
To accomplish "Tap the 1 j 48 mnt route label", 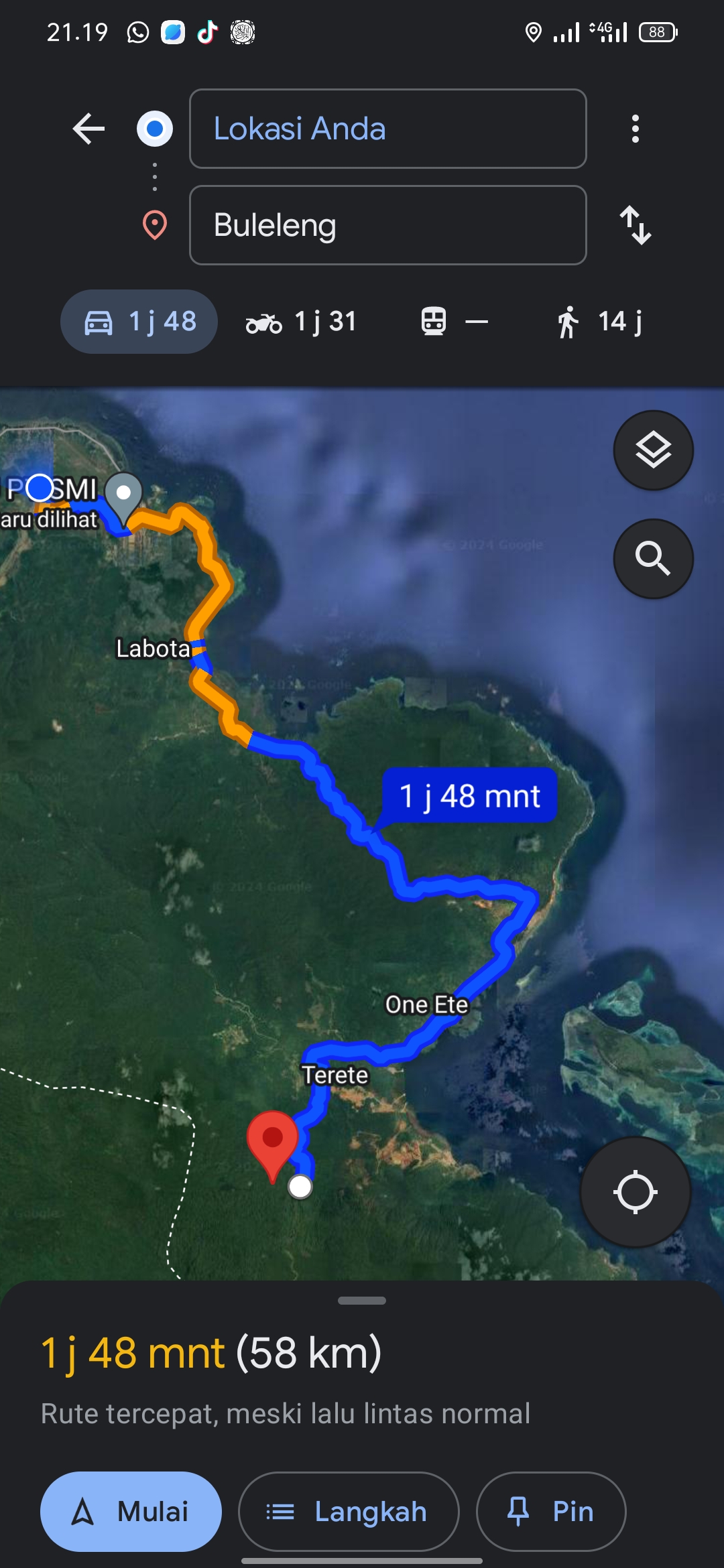I will [469, 795].
